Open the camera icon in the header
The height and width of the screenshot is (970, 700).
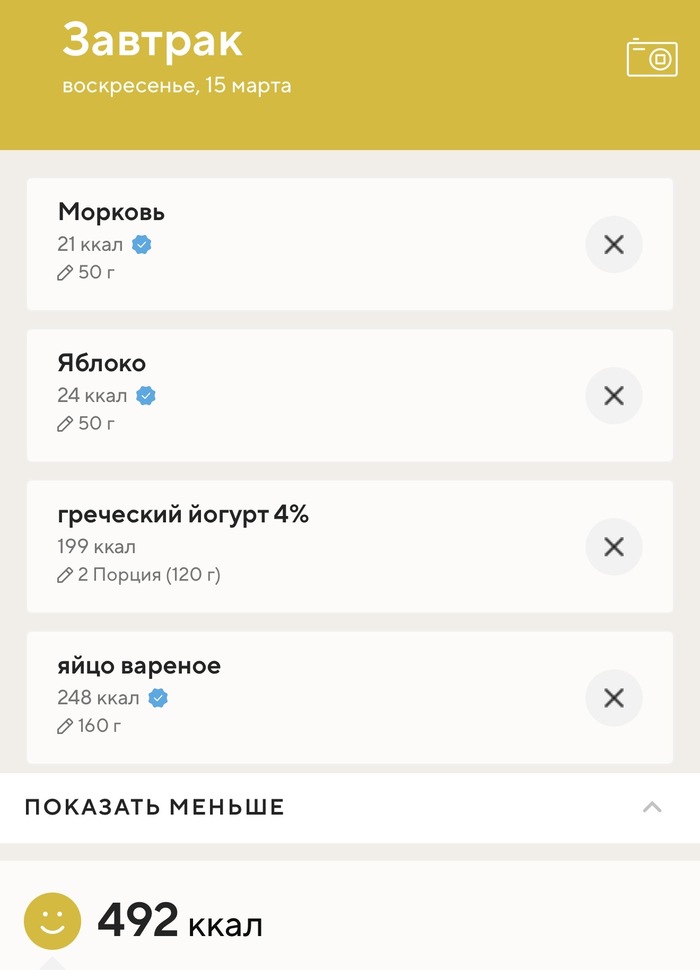click(x=652, y=58)
